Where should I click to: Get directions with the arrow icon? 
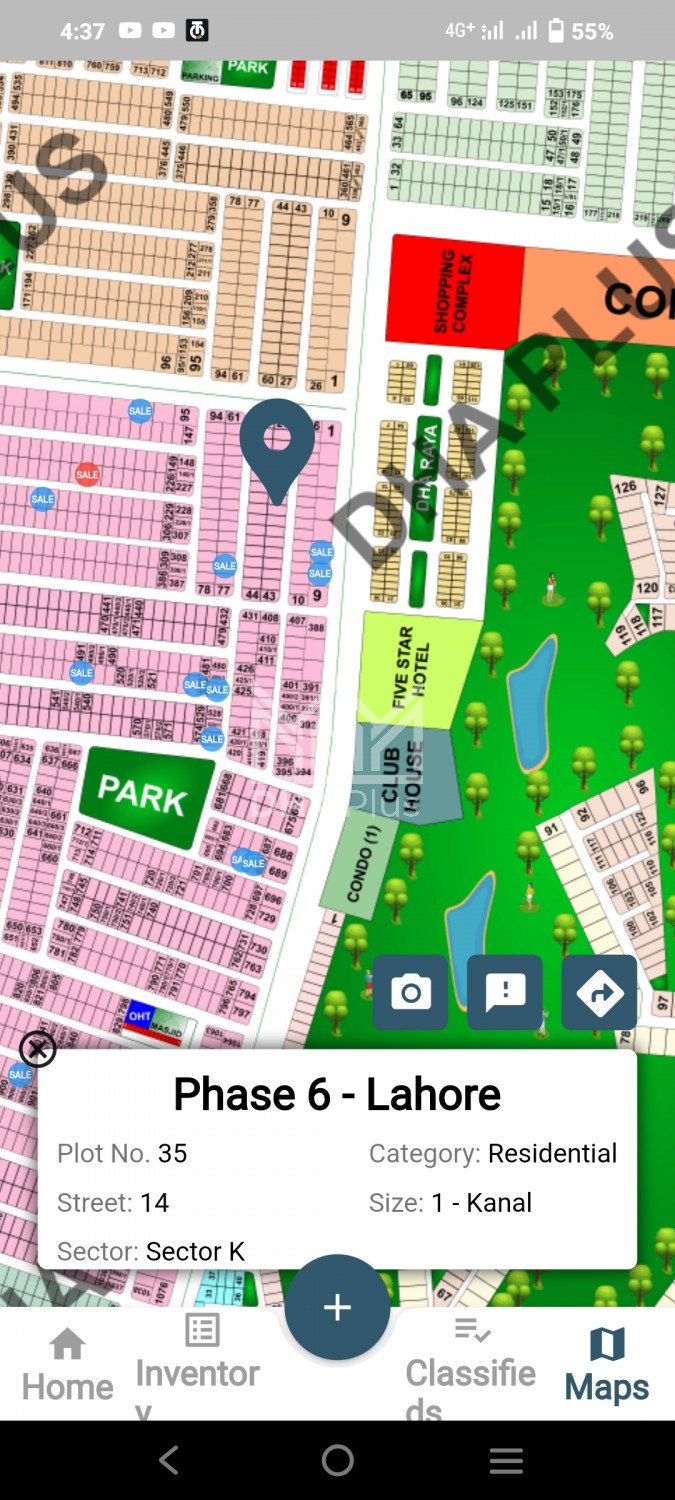[x=599, y=992]
